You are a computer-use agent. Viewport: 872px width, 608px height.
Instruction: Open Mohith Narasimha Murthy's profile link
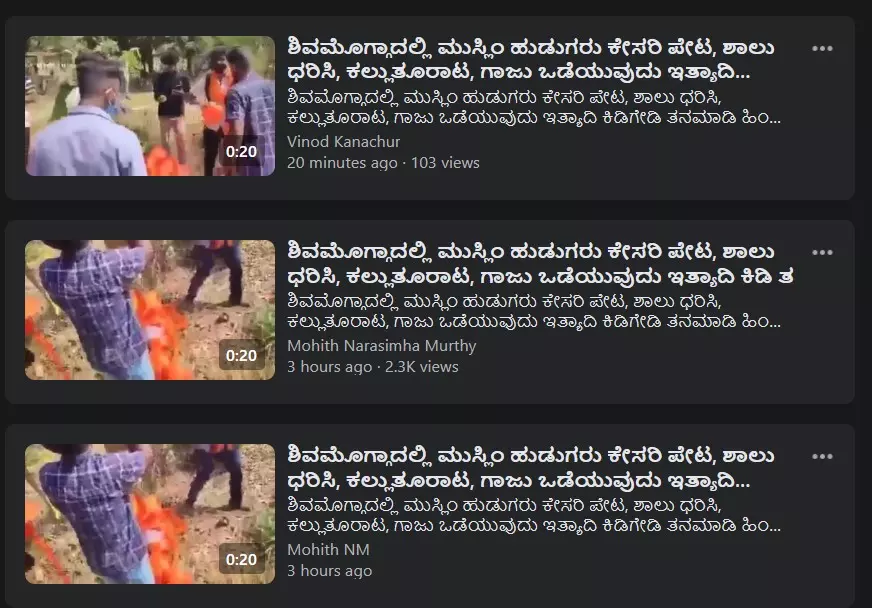pos(381,346)
